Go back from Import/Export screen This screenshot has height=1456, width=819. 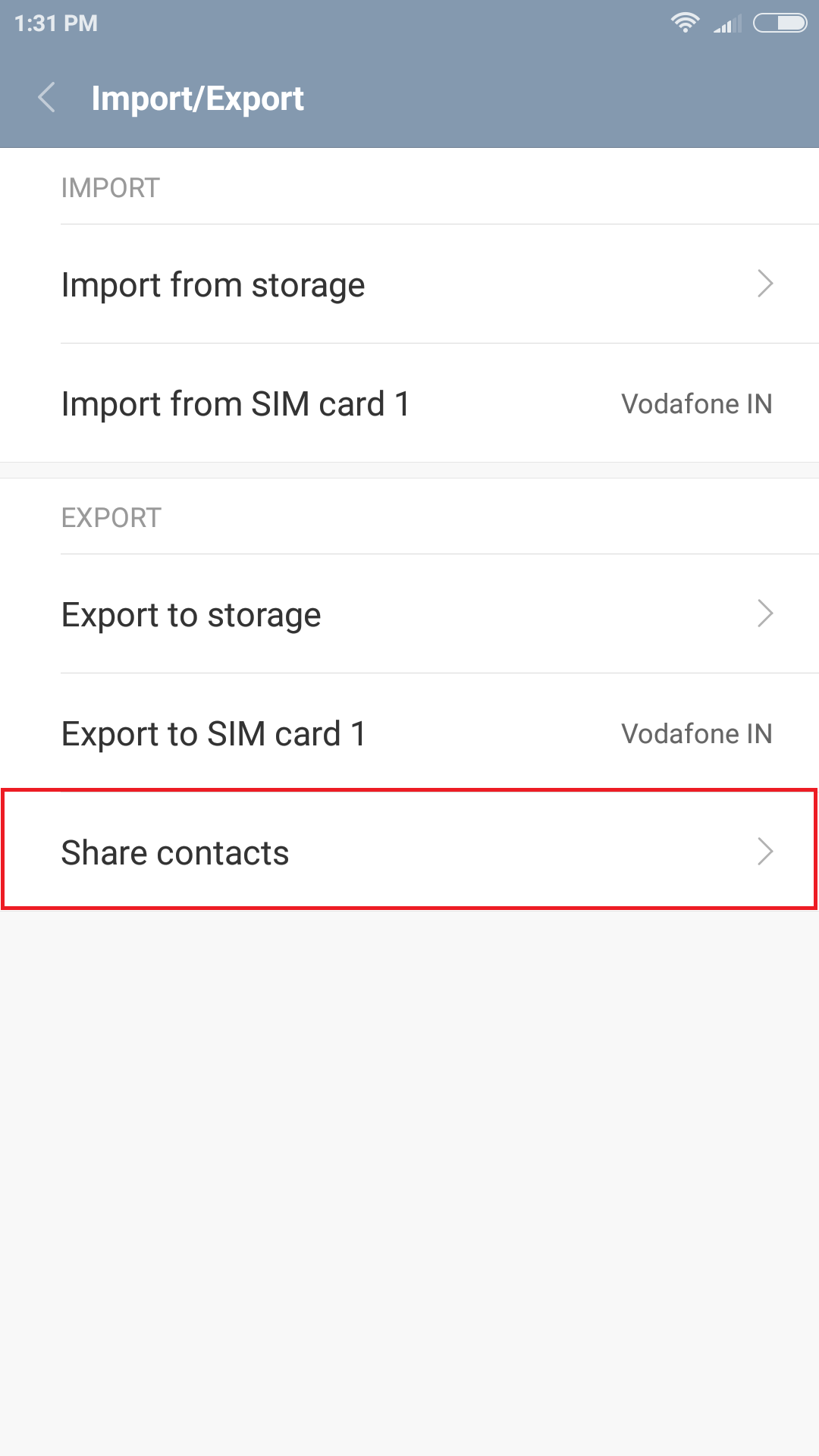click(47, 98)
